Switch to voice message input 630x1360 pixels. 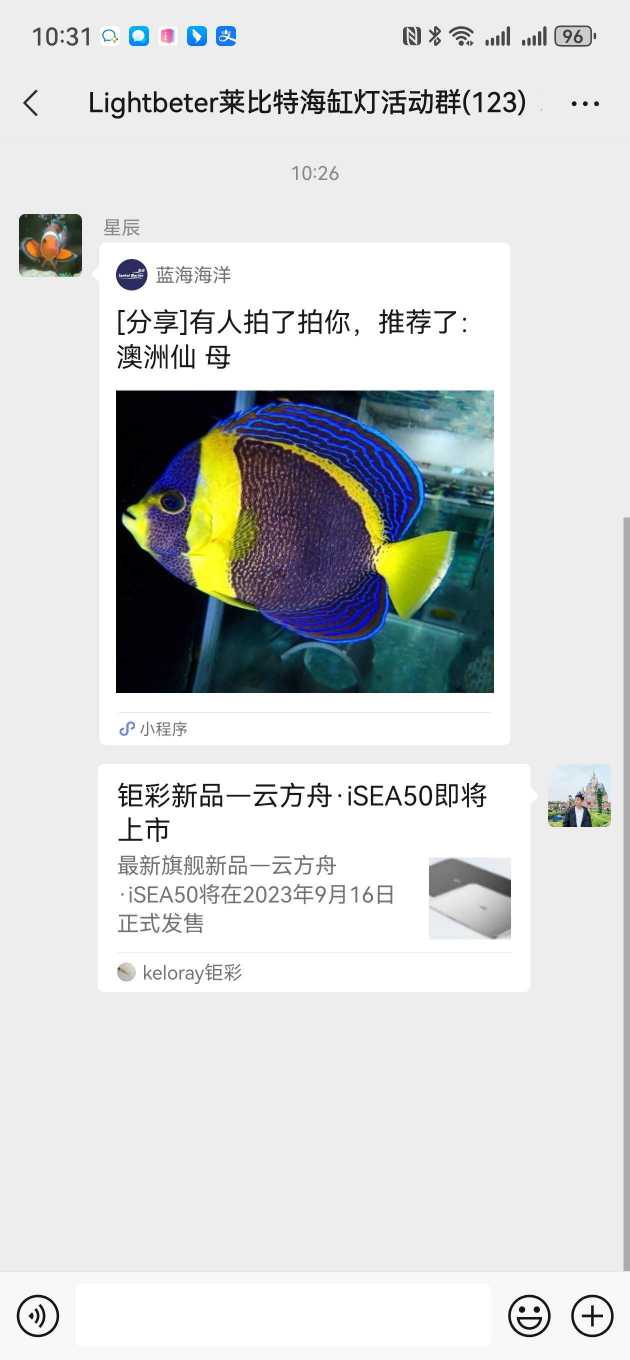pyautogui.click(x=38, y=1315)
